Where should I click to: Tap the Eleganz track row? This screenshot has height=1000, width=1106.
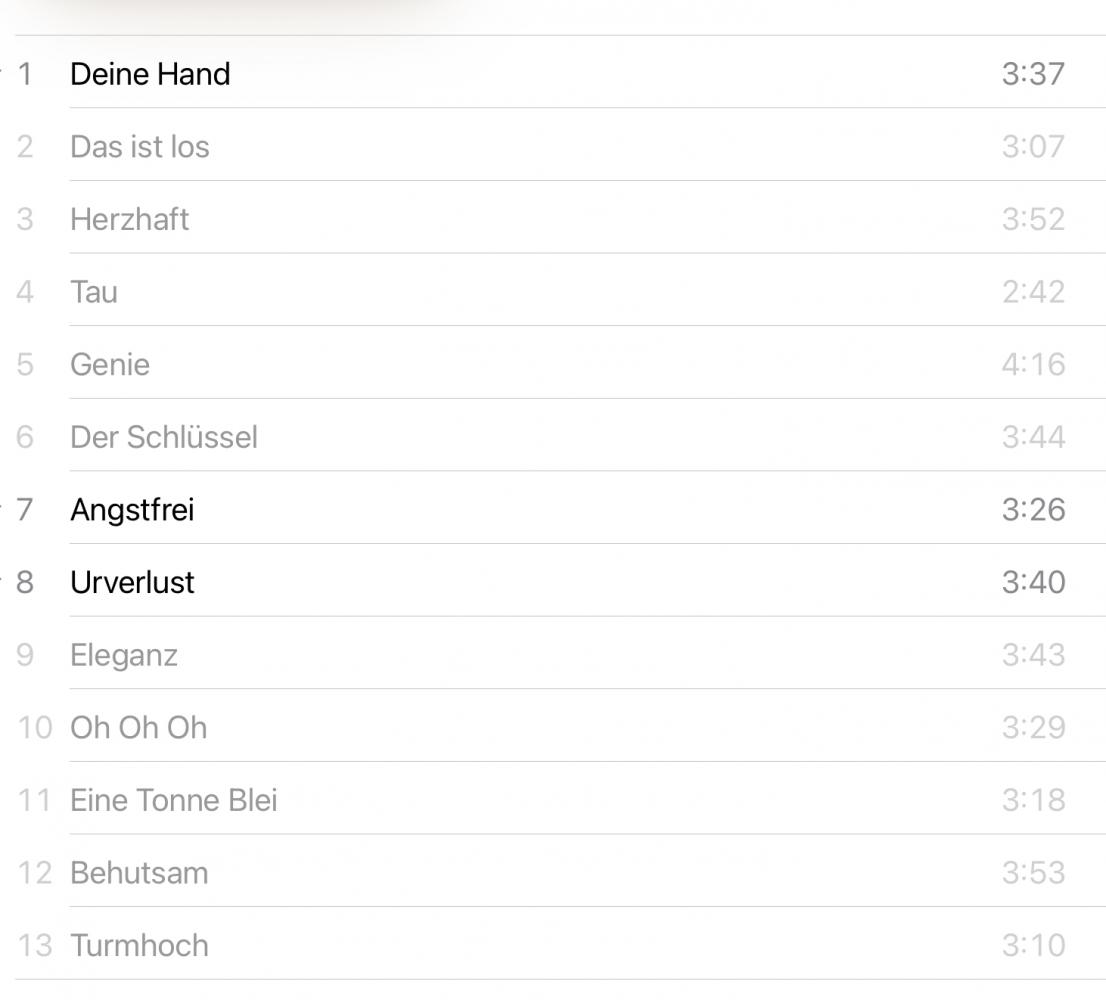click(x=124, y=655)
